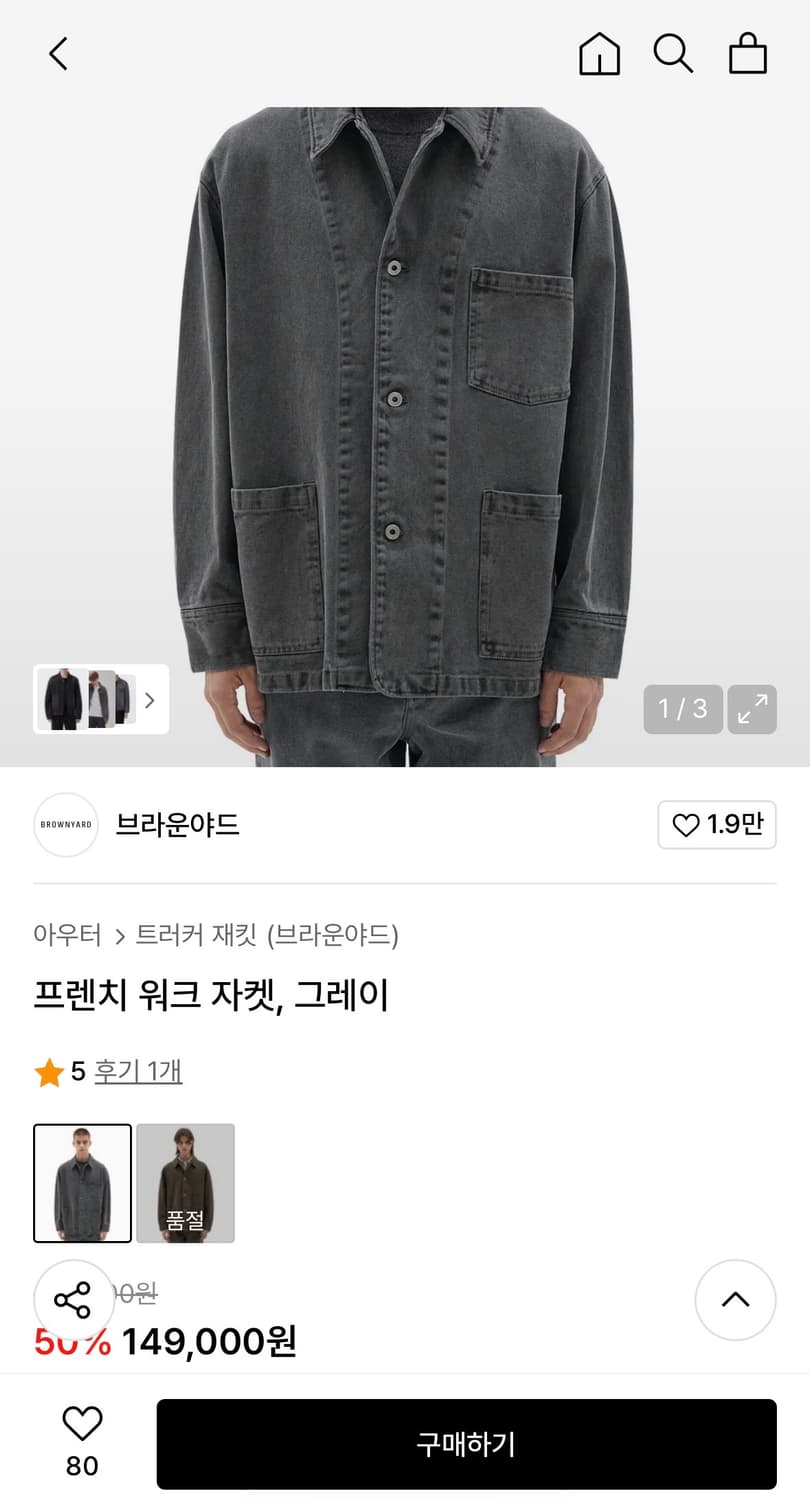Tap the back arrow at top left
The height and width of the screenshot is (1500, 810).
57,55
